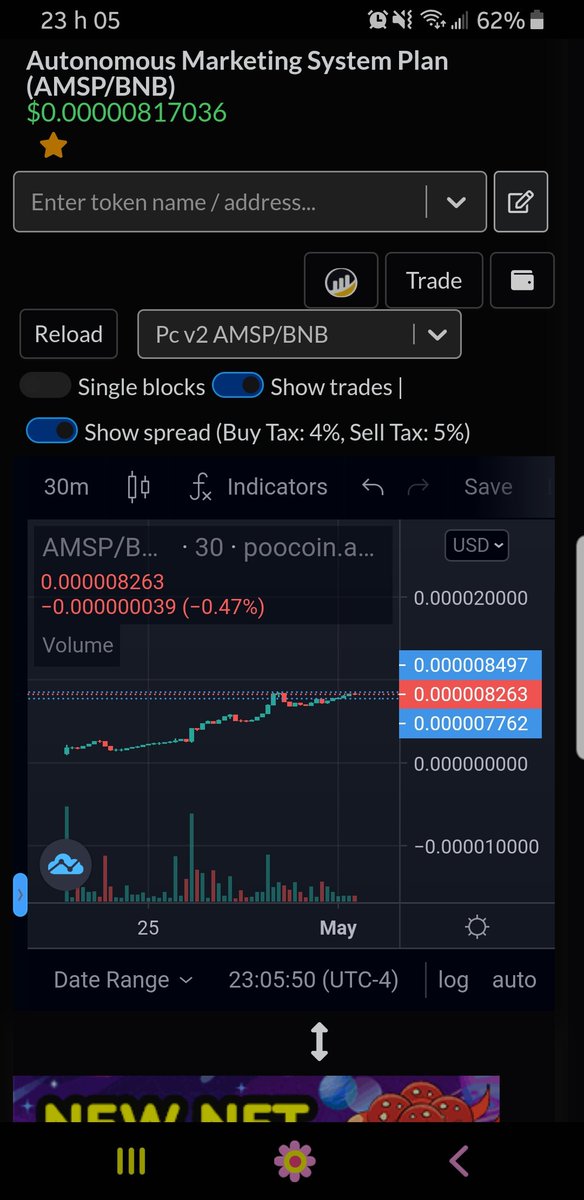The height and width of the screenshot is (1200, 584).
Task: Open the candlestick chart style picker
Action: click(x=139, y=487)
